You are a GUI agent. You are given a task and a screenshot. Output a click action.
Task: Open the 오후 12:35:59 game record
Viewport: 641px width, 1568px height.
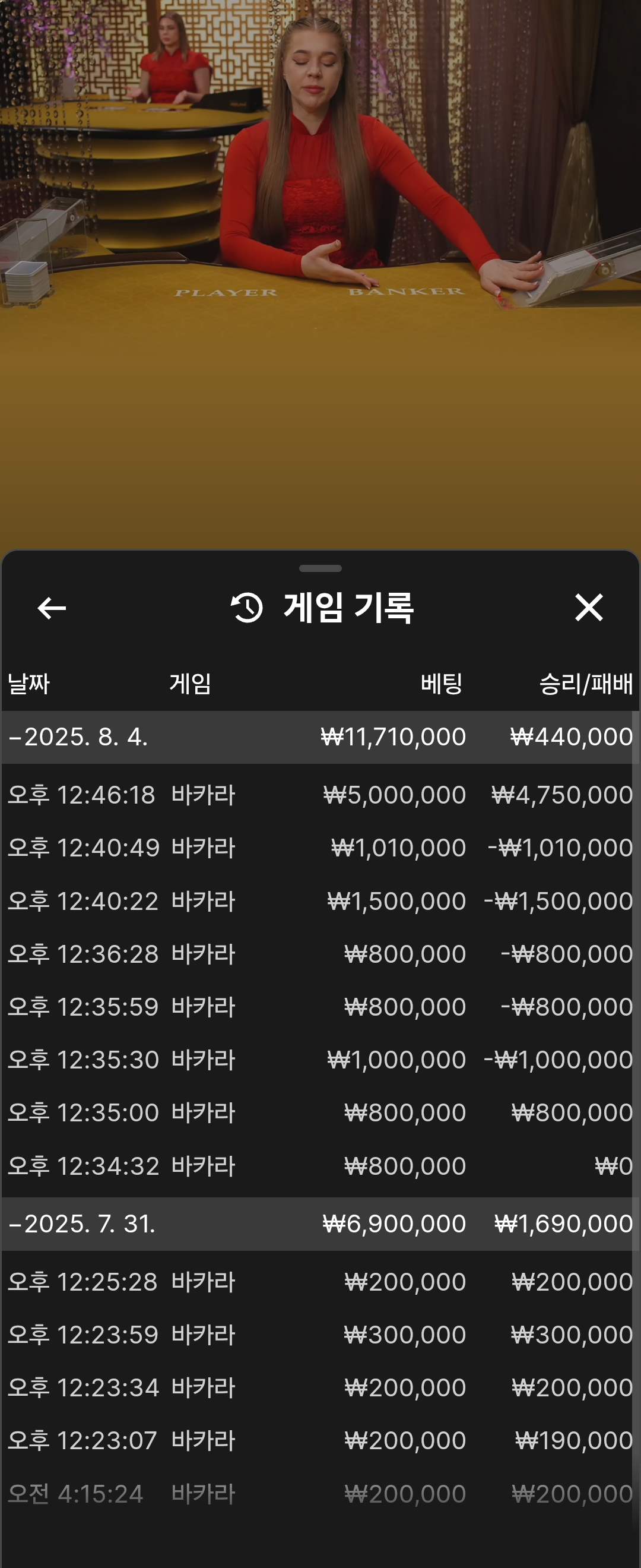pos(320,1007)
